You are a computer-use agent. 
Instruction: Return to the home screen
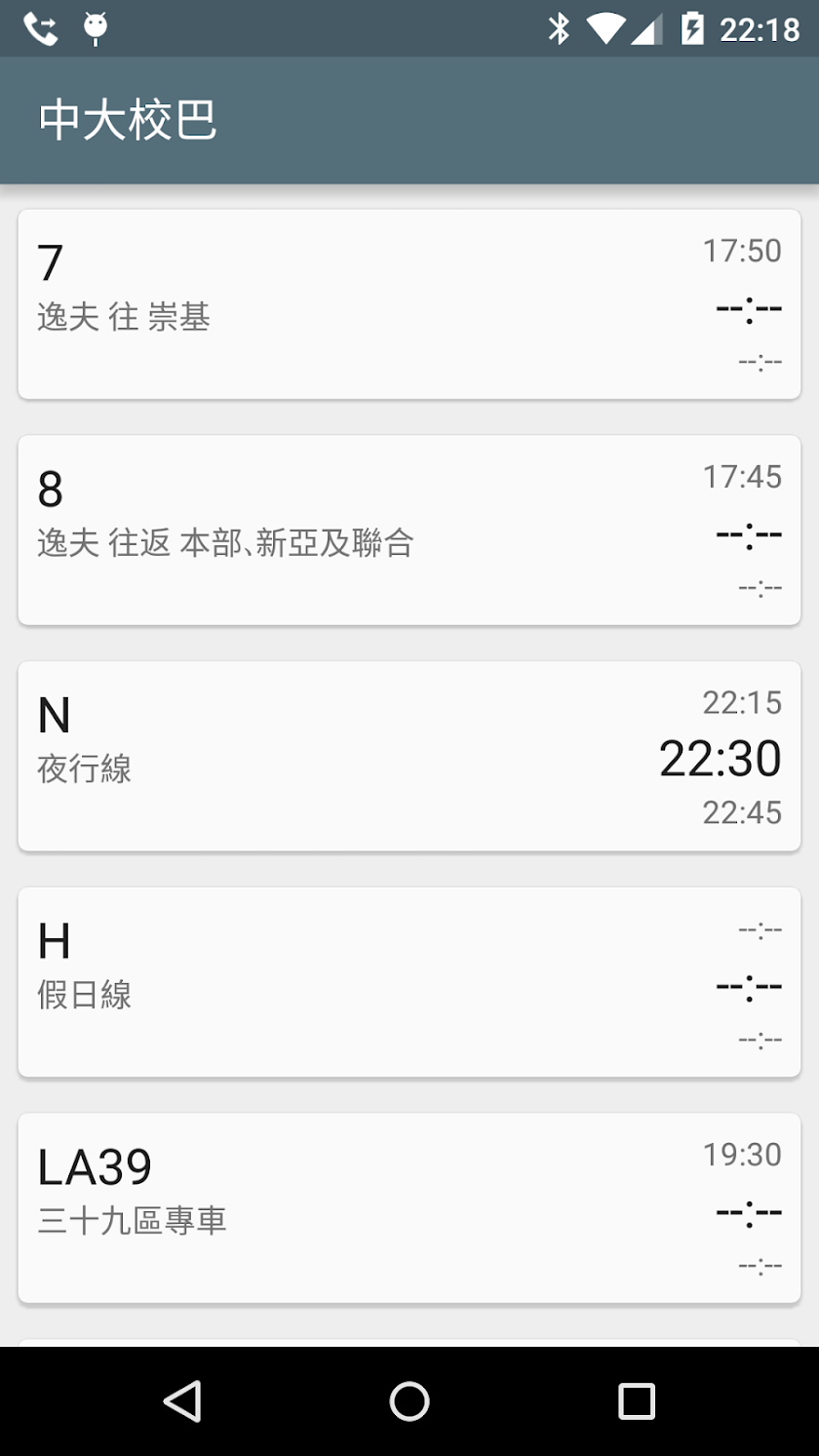(409, 1401)
